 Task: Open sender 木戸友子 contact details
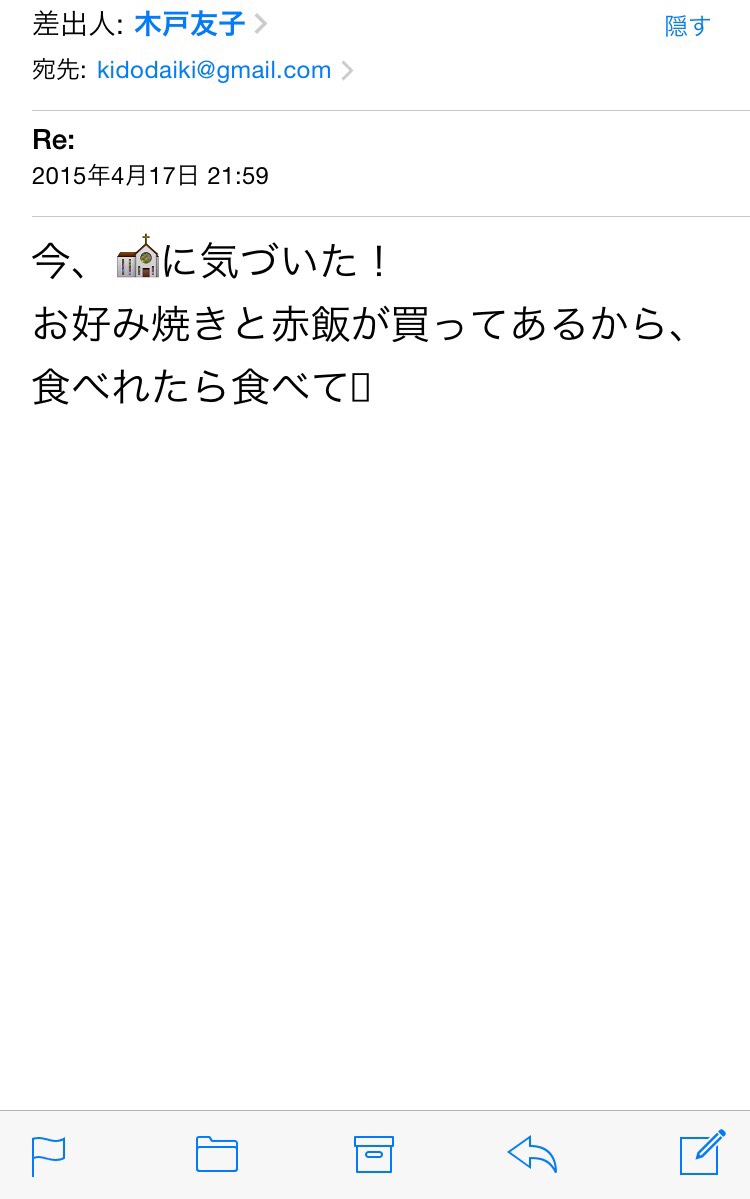point(190,24)
